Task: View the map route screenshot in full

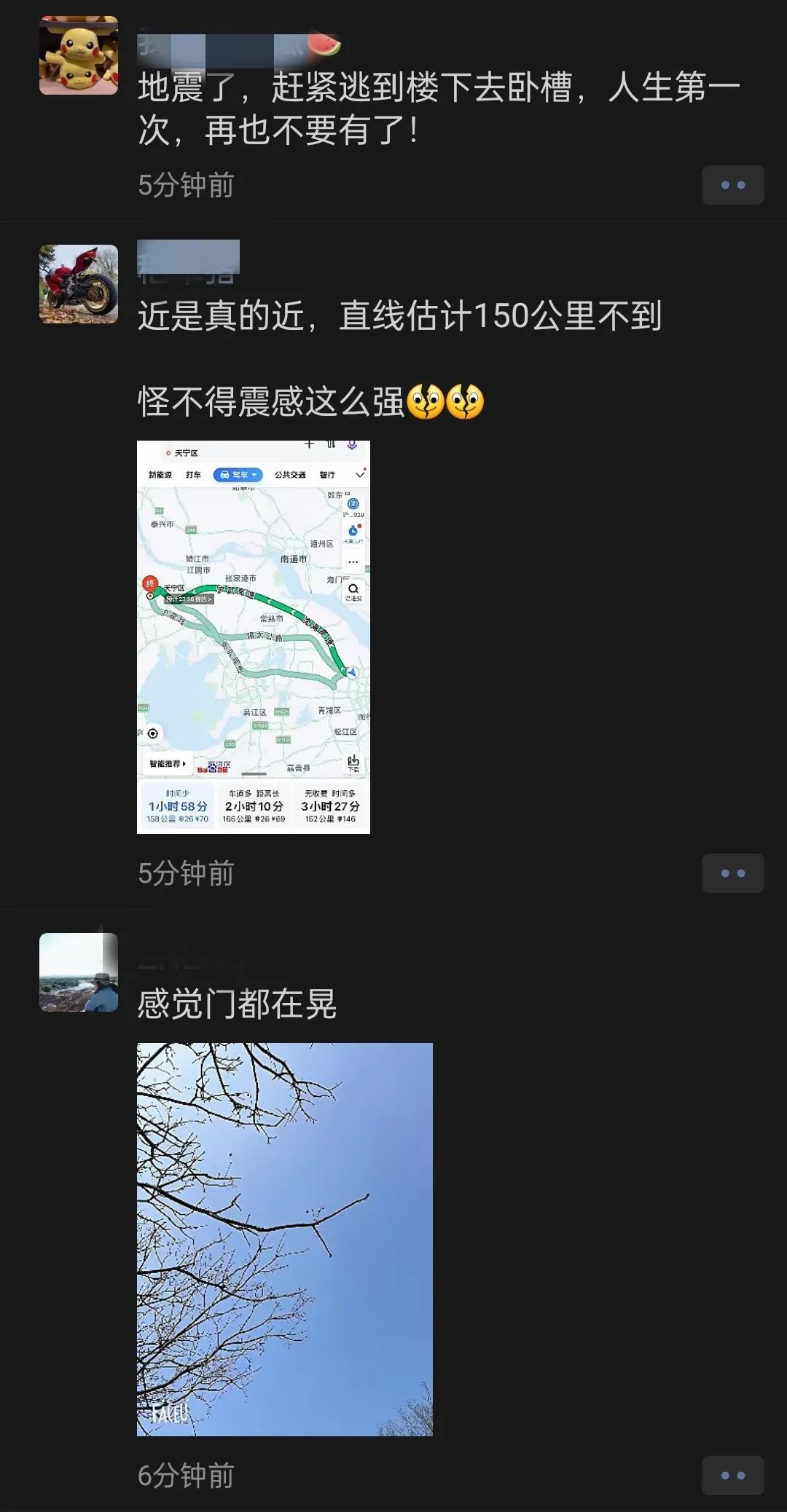Action: (x=254, y=637)
